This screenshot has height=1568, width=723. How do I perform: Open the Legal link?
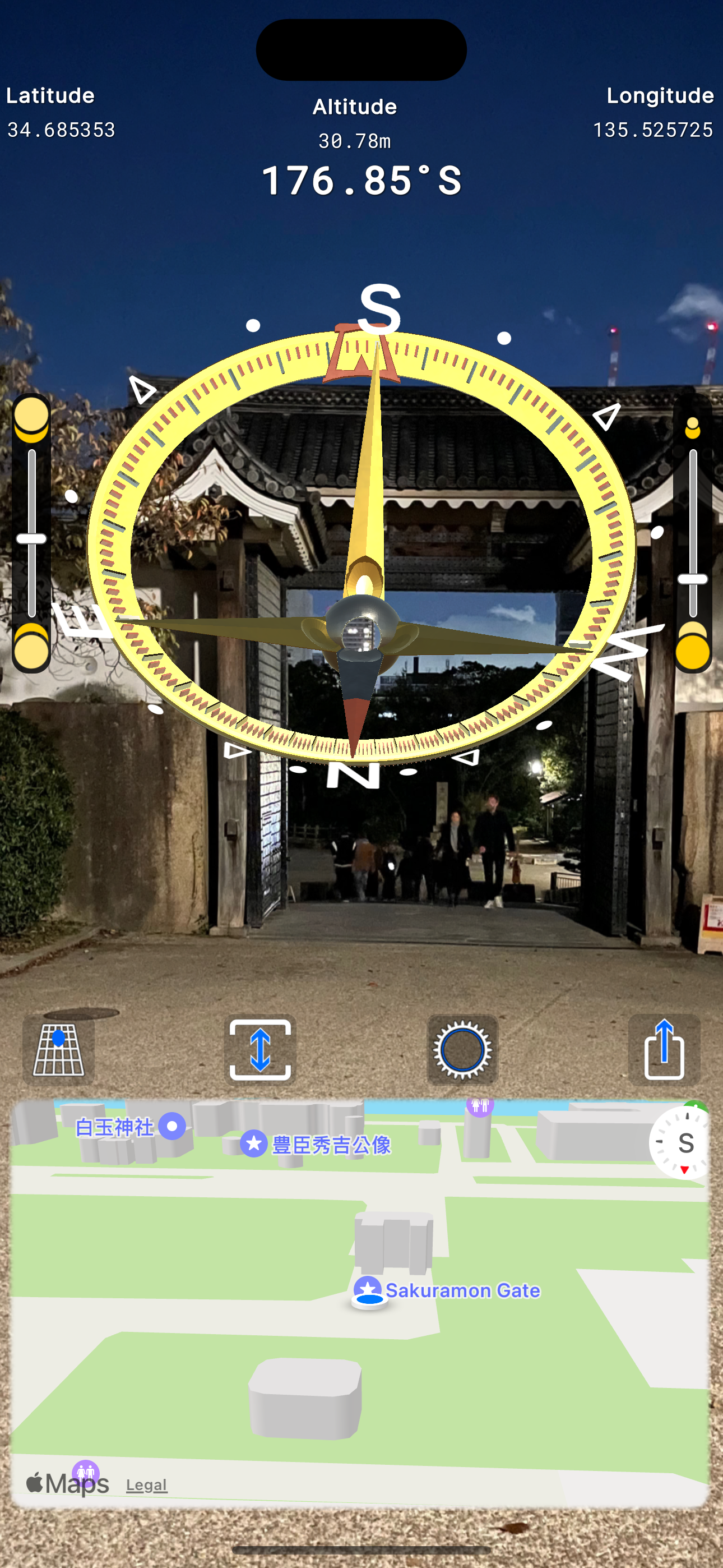coord(146,1485)
